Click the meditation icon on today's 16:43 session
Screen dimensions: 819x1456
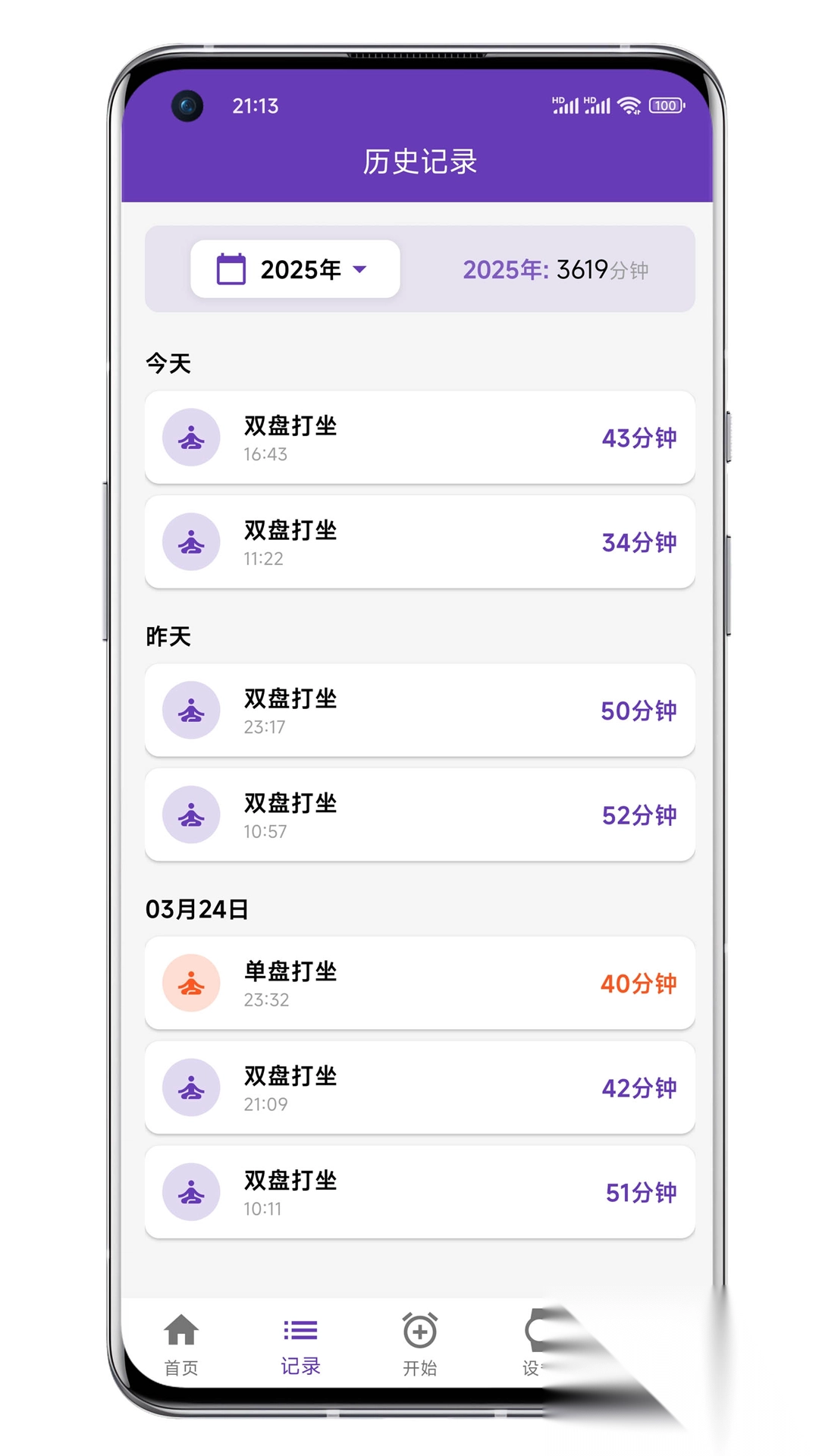pos(190,438)
